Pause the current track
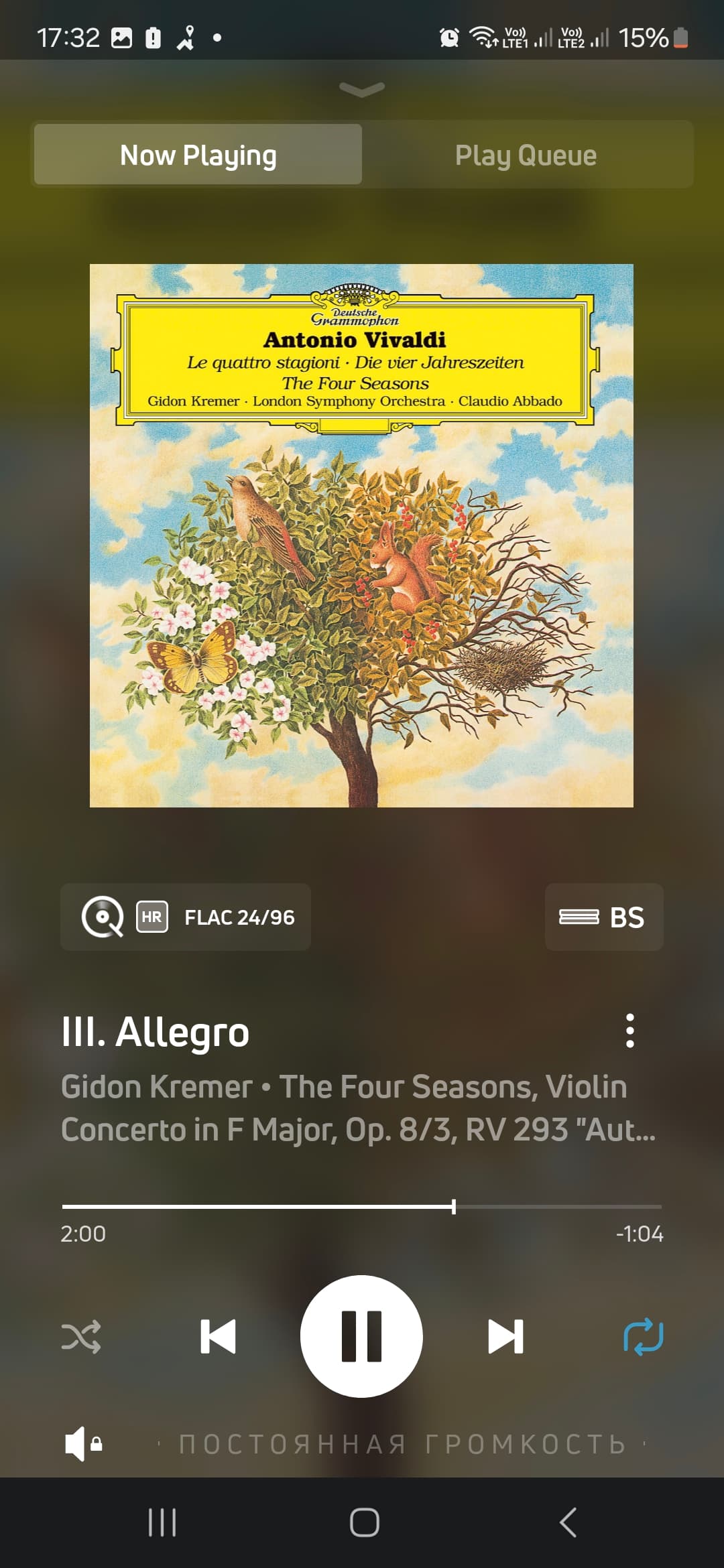This screenshot has height=1568, width=724. pos(361,1336)
